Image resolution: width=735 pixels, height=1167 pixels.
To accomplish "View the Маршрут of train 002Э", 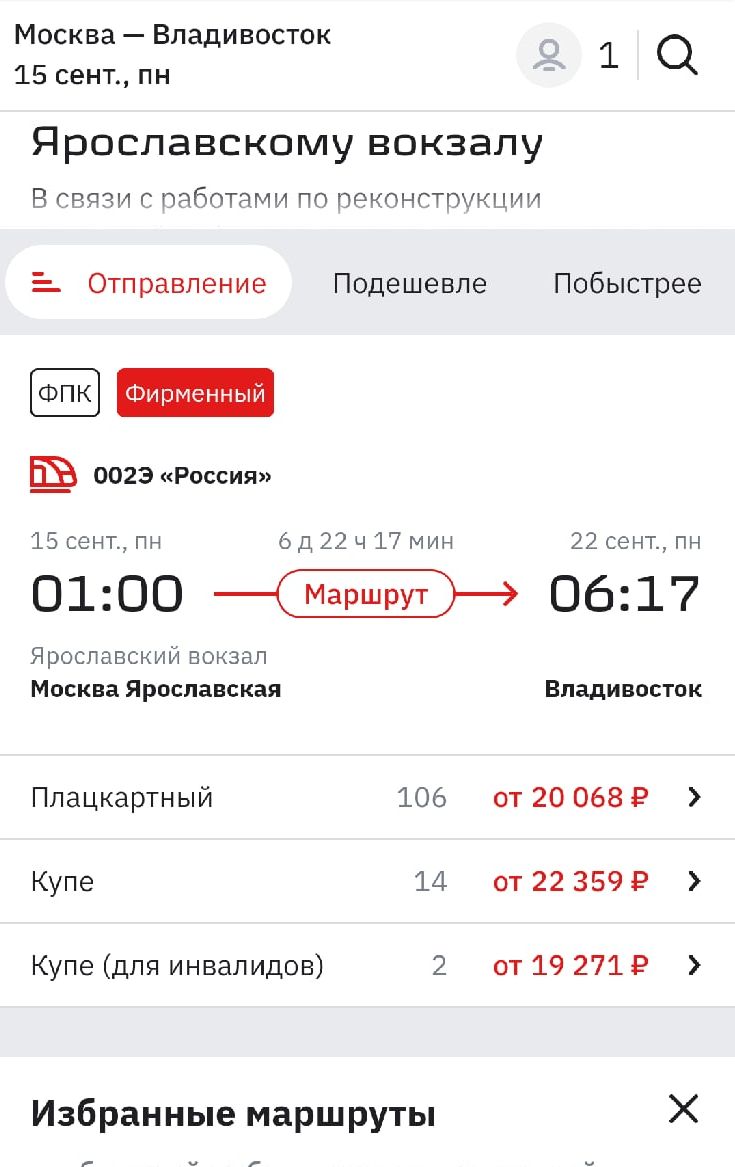I will click(x=366, y=595).
